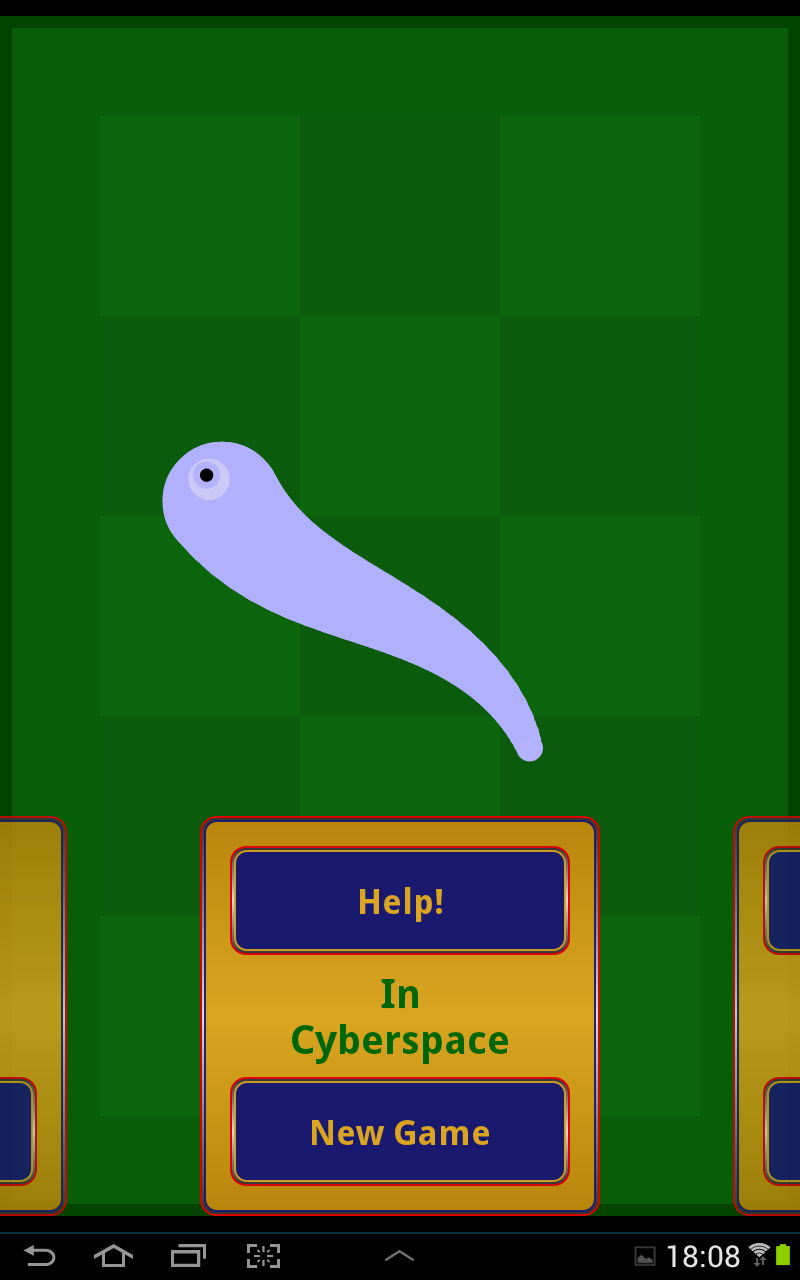Go back with the system back arrow
The width and height of the screenshot is (800, 1280).
pyautogui.click(x=40, y=1255)
